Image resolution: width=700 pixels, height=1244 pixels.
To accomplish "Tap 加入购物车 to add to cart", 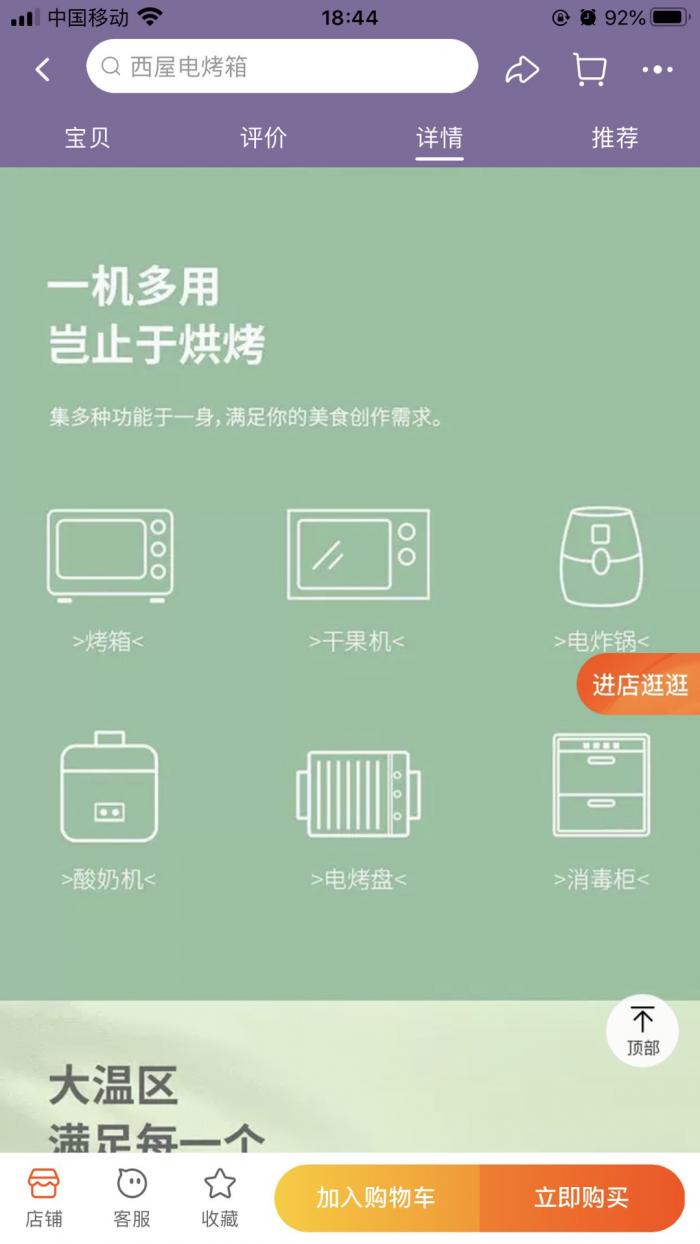I will pyautogui.click(x=377, y=1198).
